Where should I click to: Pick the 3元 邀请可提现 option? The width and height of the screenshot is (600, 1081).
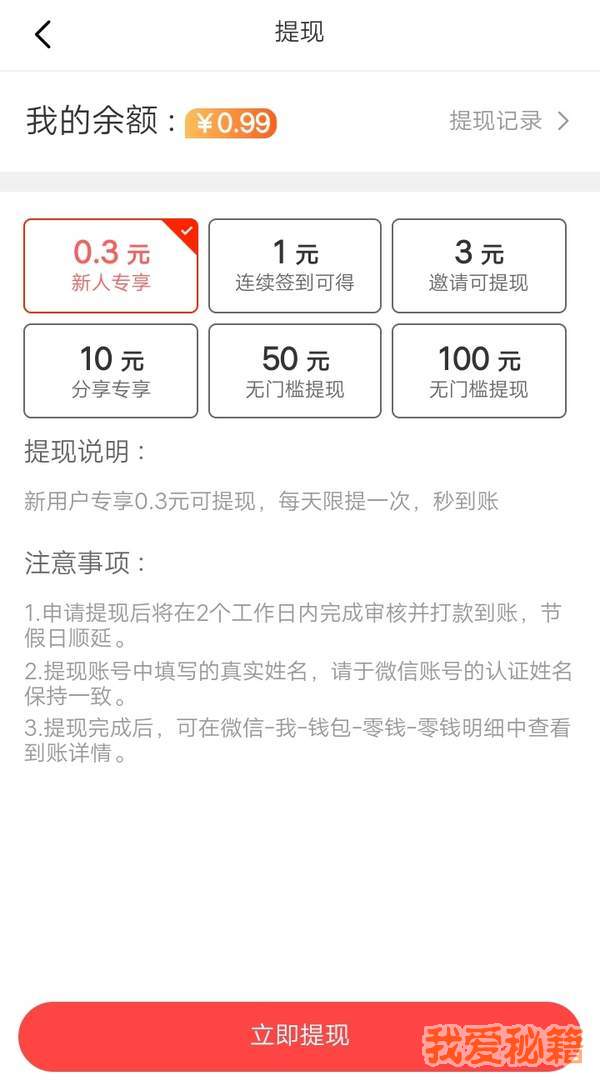[479, 266]
